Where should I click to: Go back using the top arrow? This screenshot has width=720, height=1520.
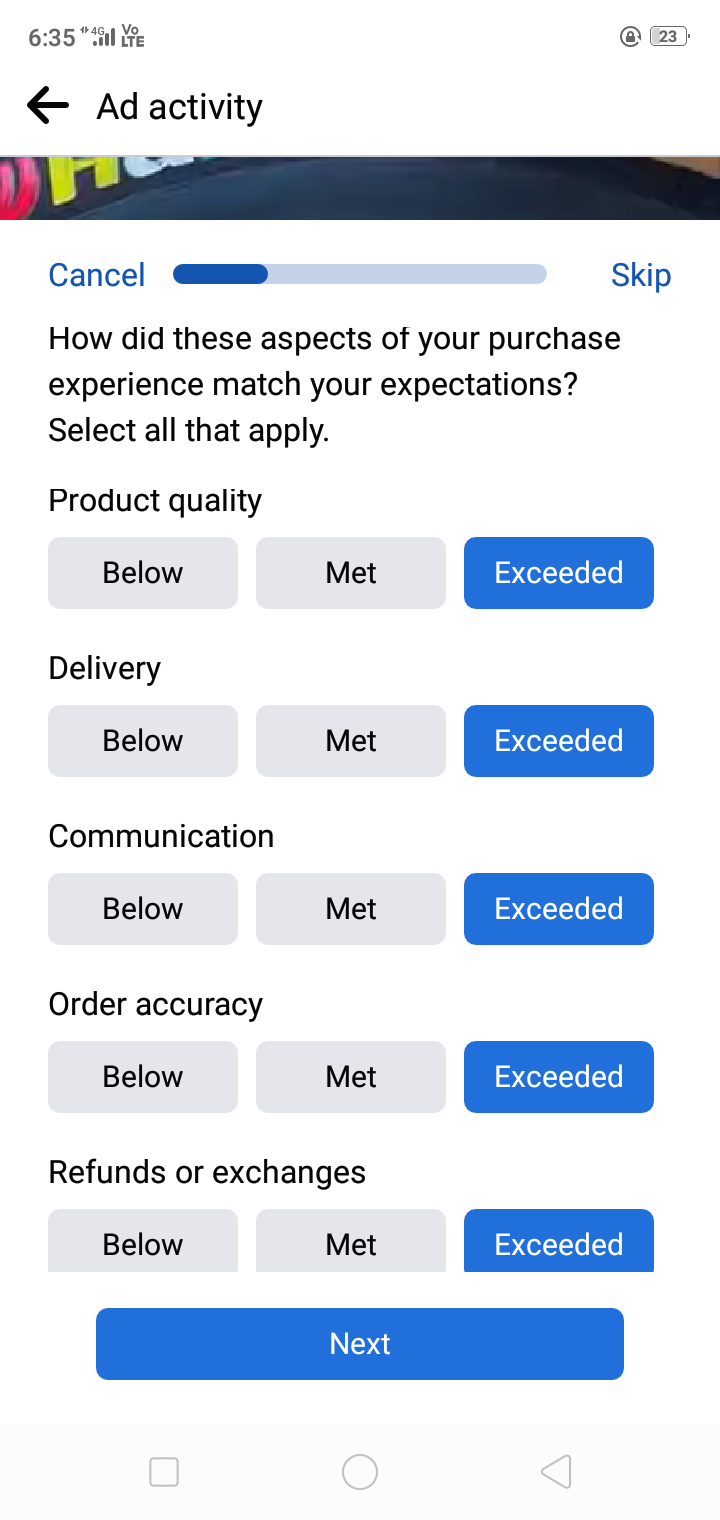[47, 105]
